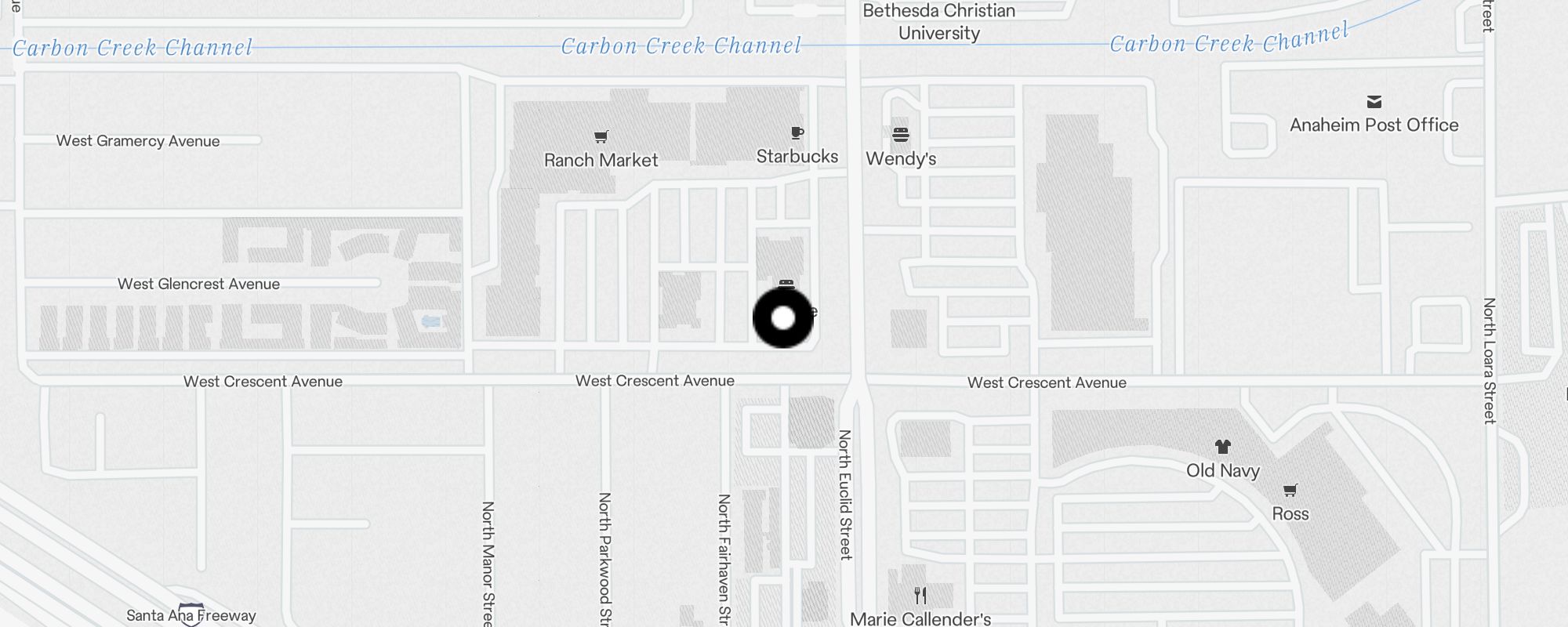Tap the black location marker pin
The image size is (1568, 627).
(x=783, y=318)
